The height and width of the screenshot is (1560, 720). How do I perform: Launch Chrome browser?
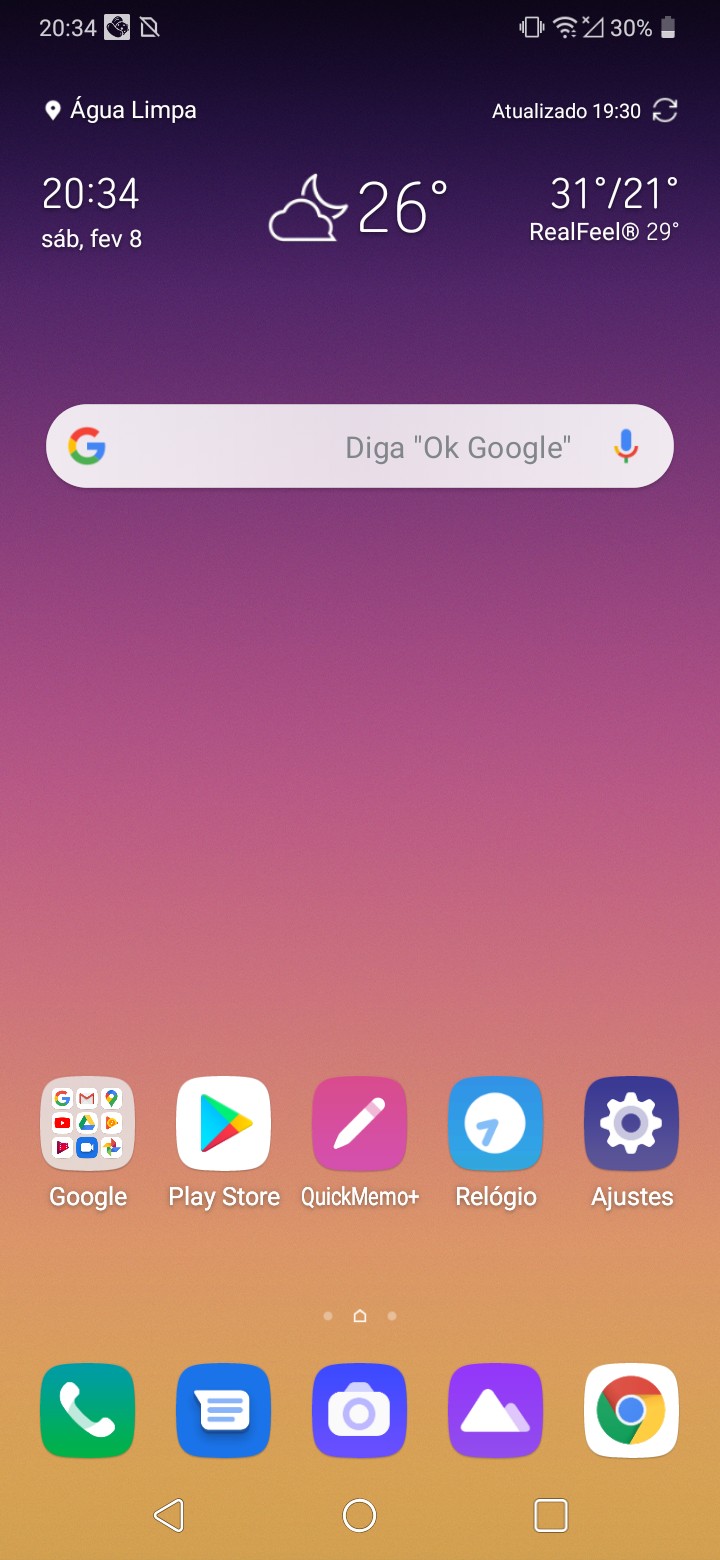pyautogui.click(x=632, y=1411)
